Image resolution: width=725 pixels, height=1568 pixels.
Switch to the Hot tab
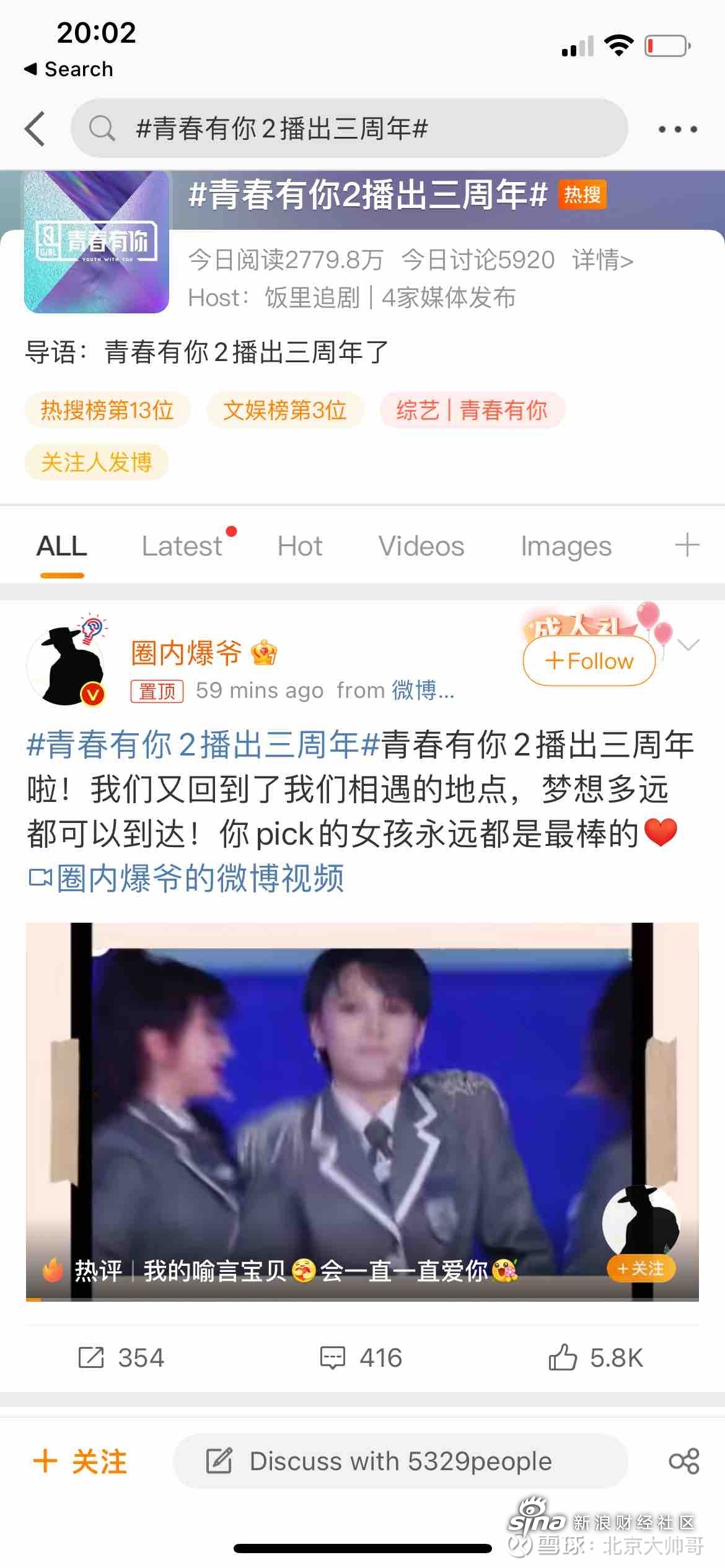click(x=300, y=546)
